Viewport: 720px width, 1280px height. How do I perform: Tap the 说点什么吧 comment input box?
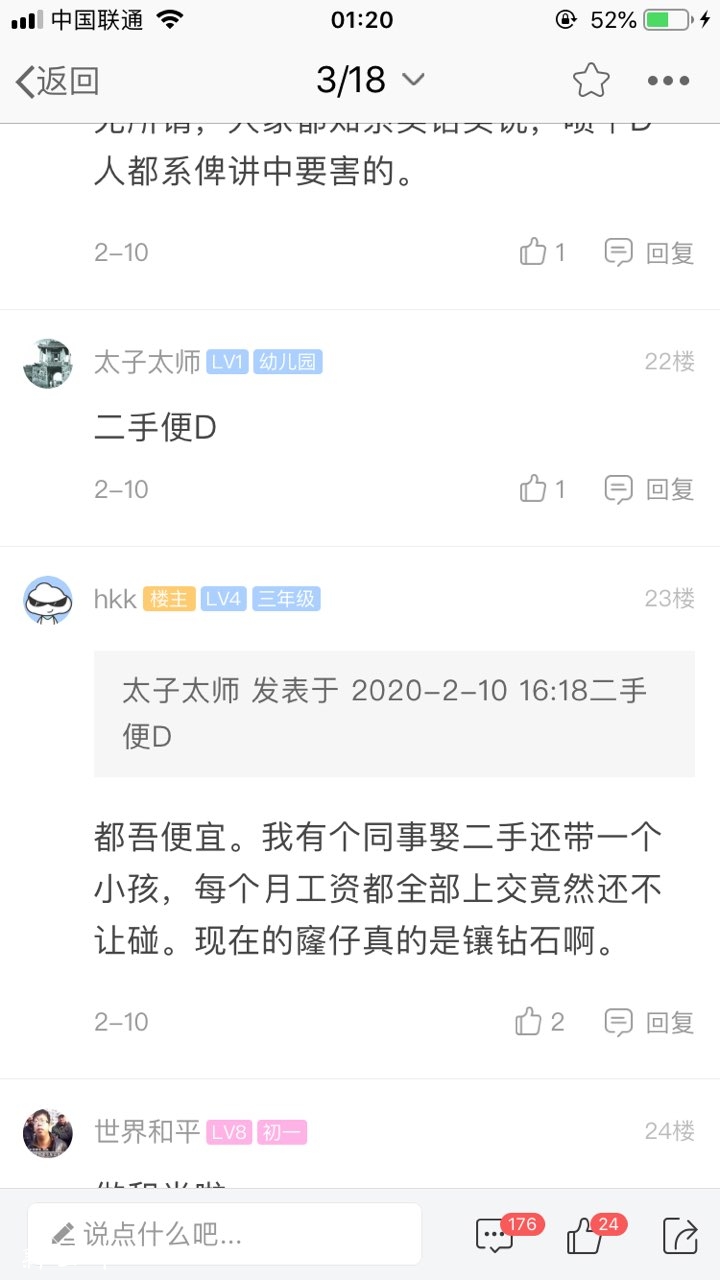[x=224, y=1234]
